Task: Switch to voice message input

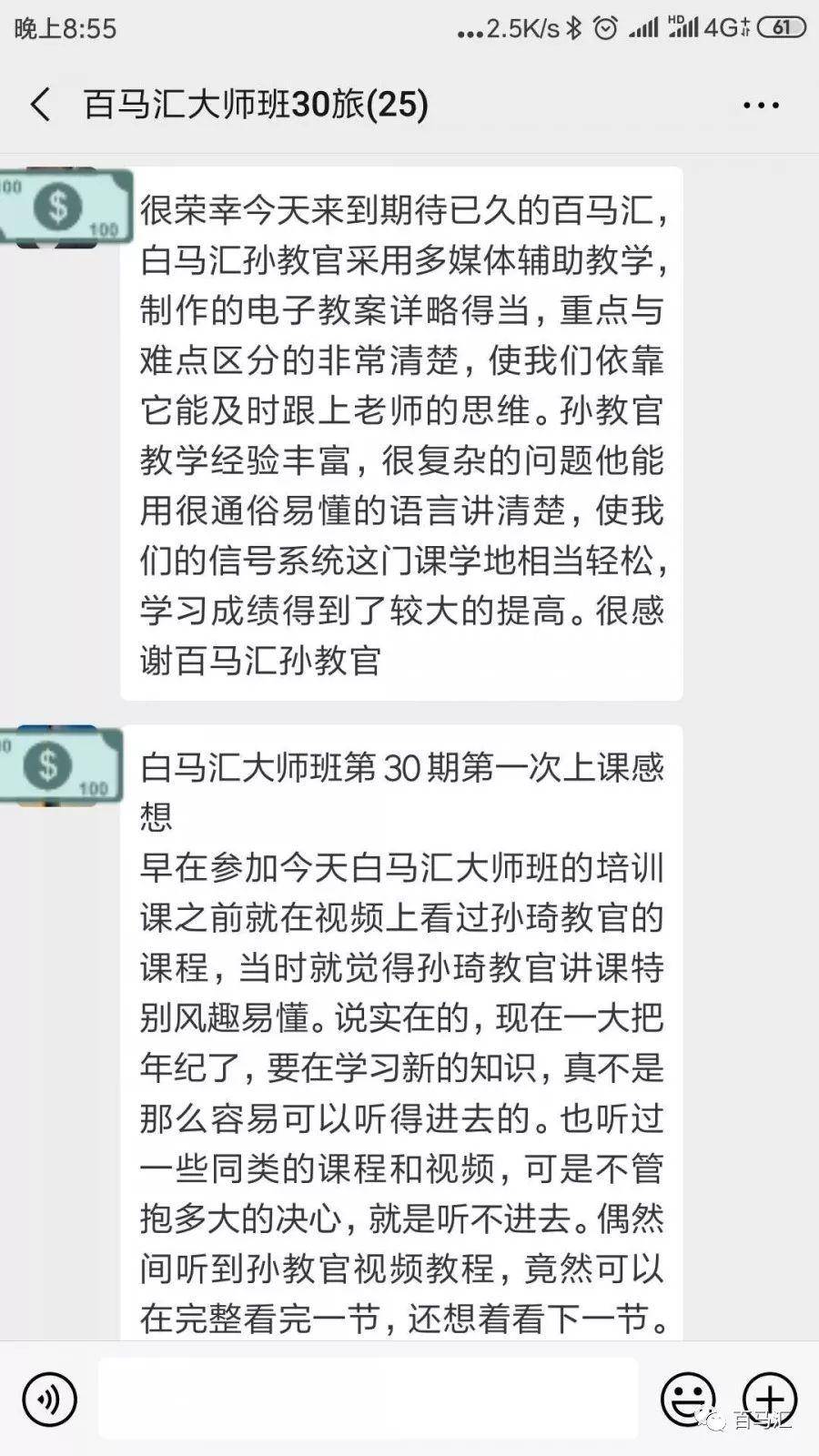Action: [49, 1399]
